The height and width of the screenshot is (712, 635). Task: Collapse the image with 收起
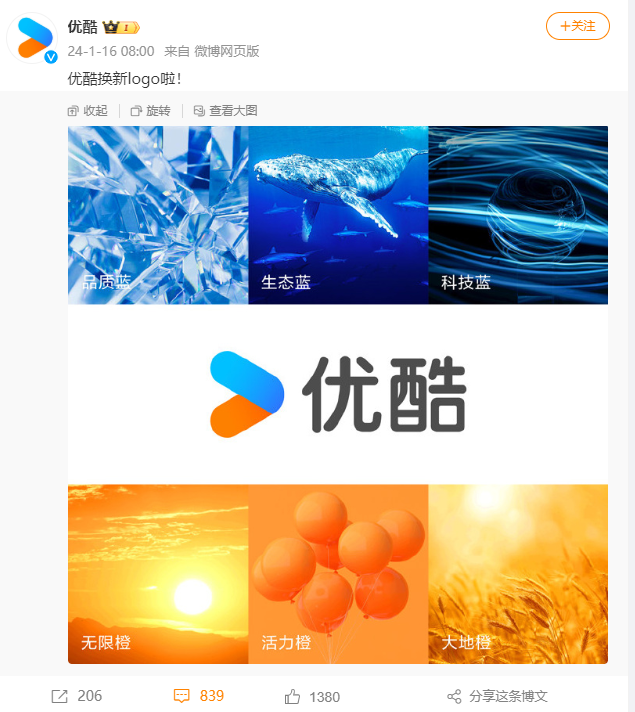(x=88, y=111)
